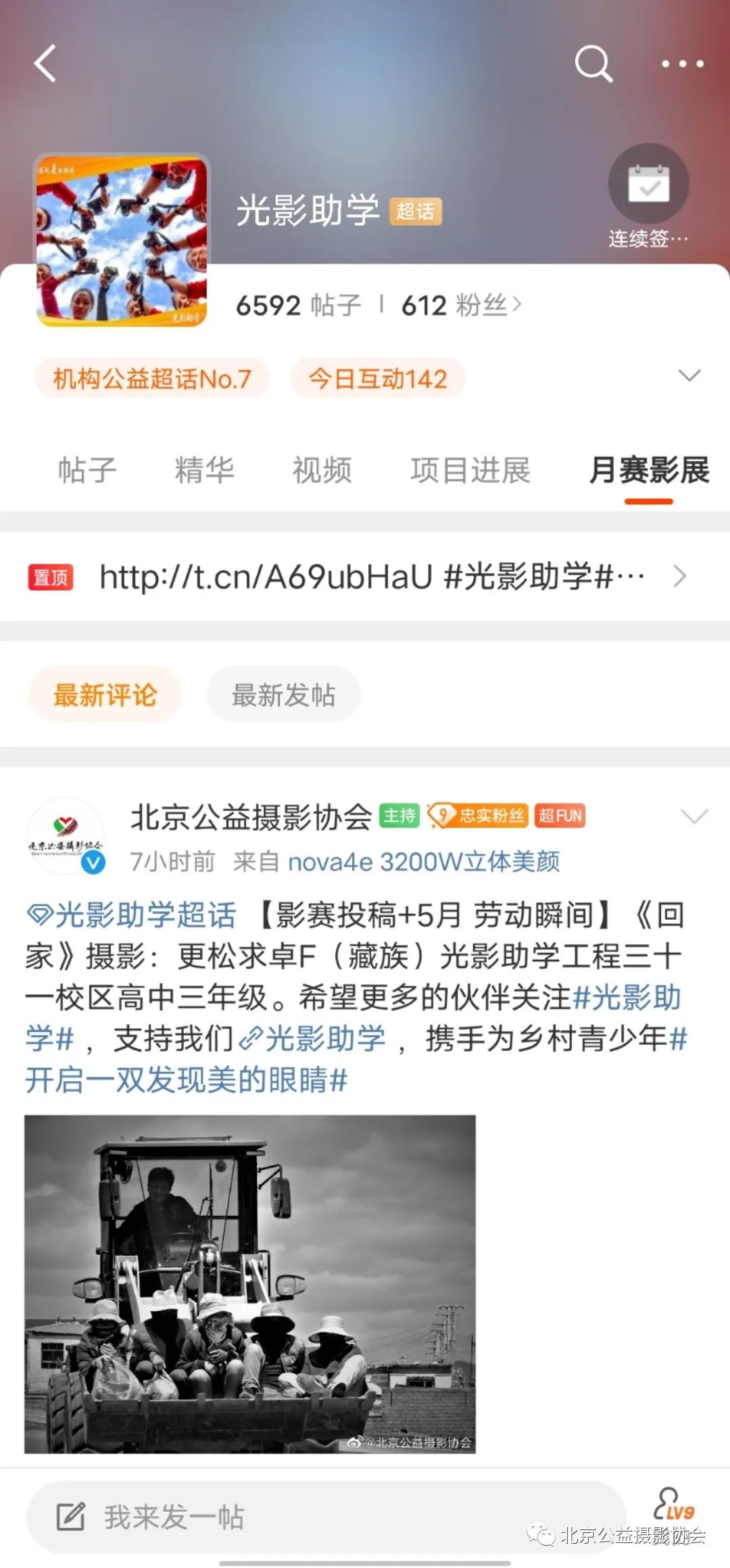Image resolution: width=730 pixels, height=1568 pixels.
Task: Expand the chevron beside 今日互动142
Action: [x=689, y=376]
